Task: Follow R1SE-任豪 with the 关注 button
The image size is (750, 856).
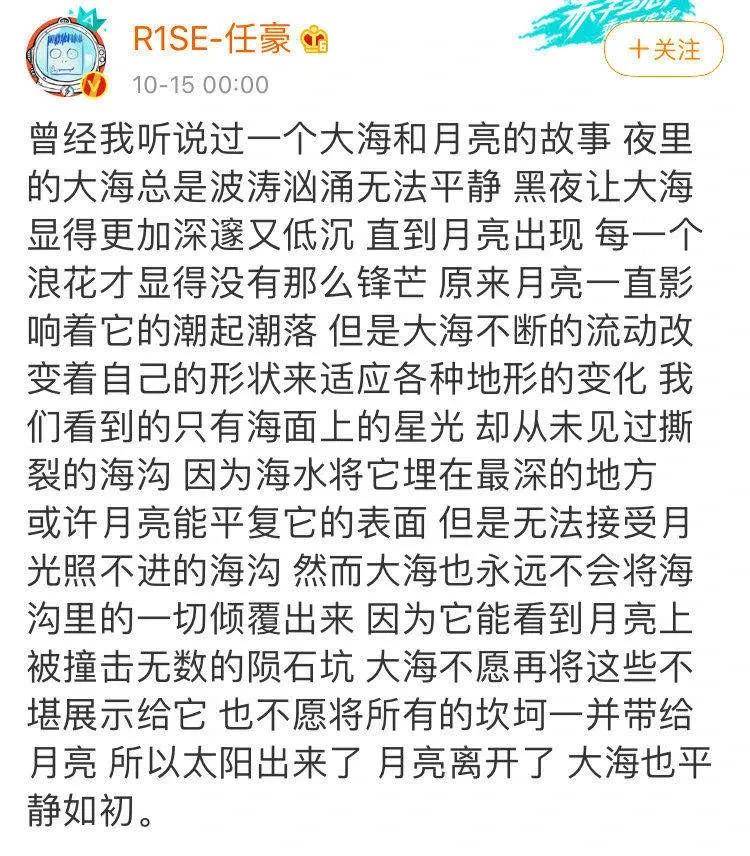Action: (664, 49)
